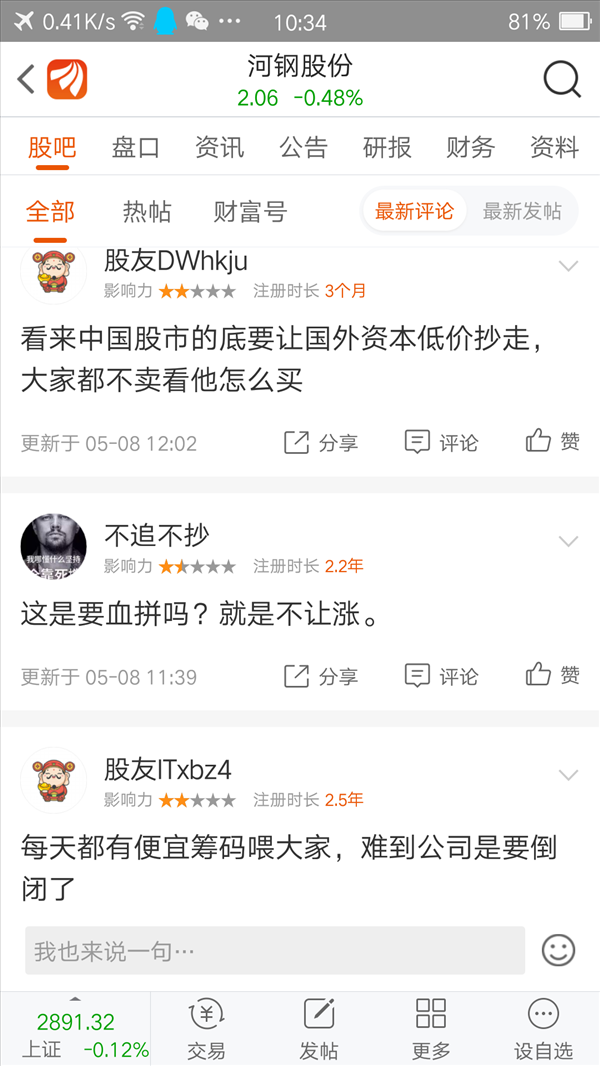Go back using the top-left arrow
This screenshot has height=1066, width=600.
click(26, 80)
